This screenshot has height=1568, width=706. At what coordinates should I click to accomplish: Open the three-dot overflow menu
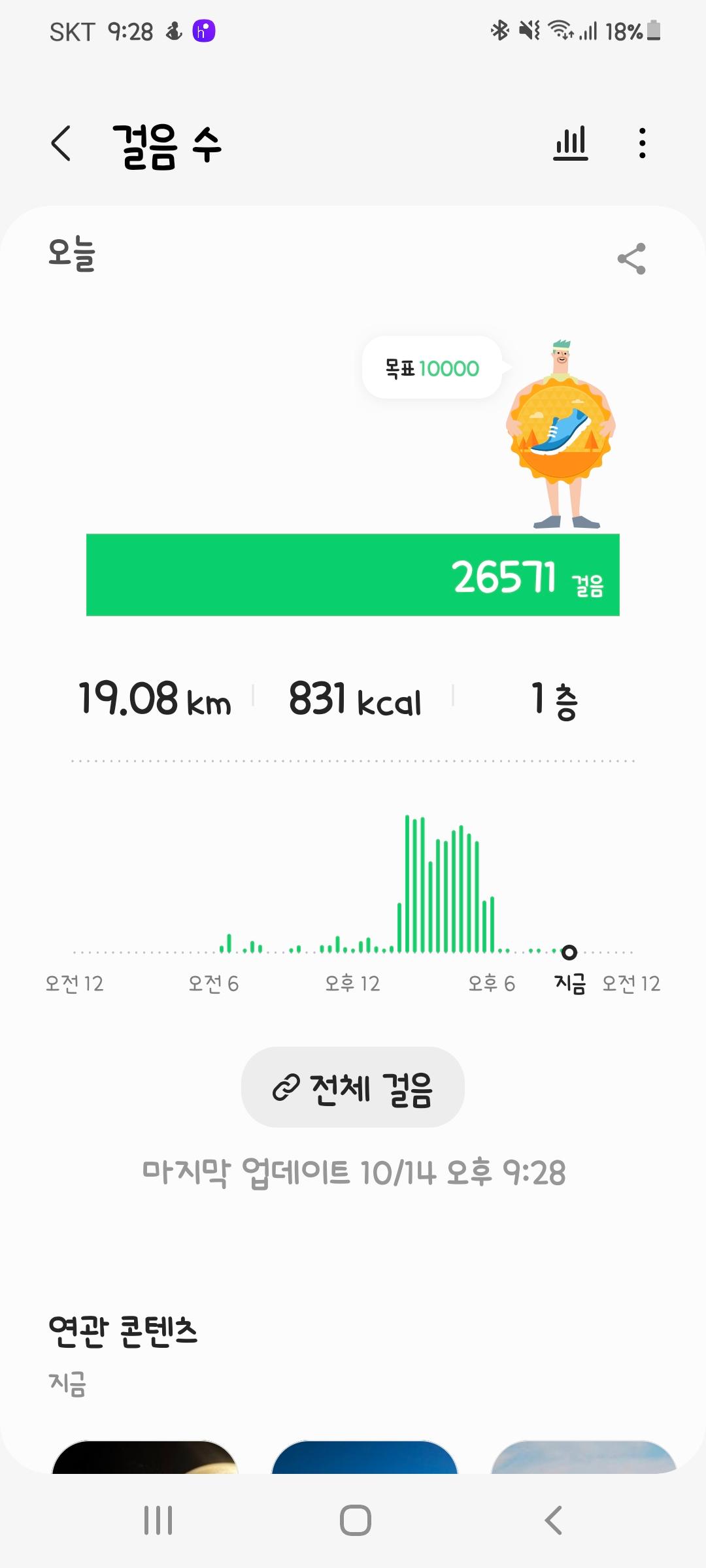click(x=643, y=143)
